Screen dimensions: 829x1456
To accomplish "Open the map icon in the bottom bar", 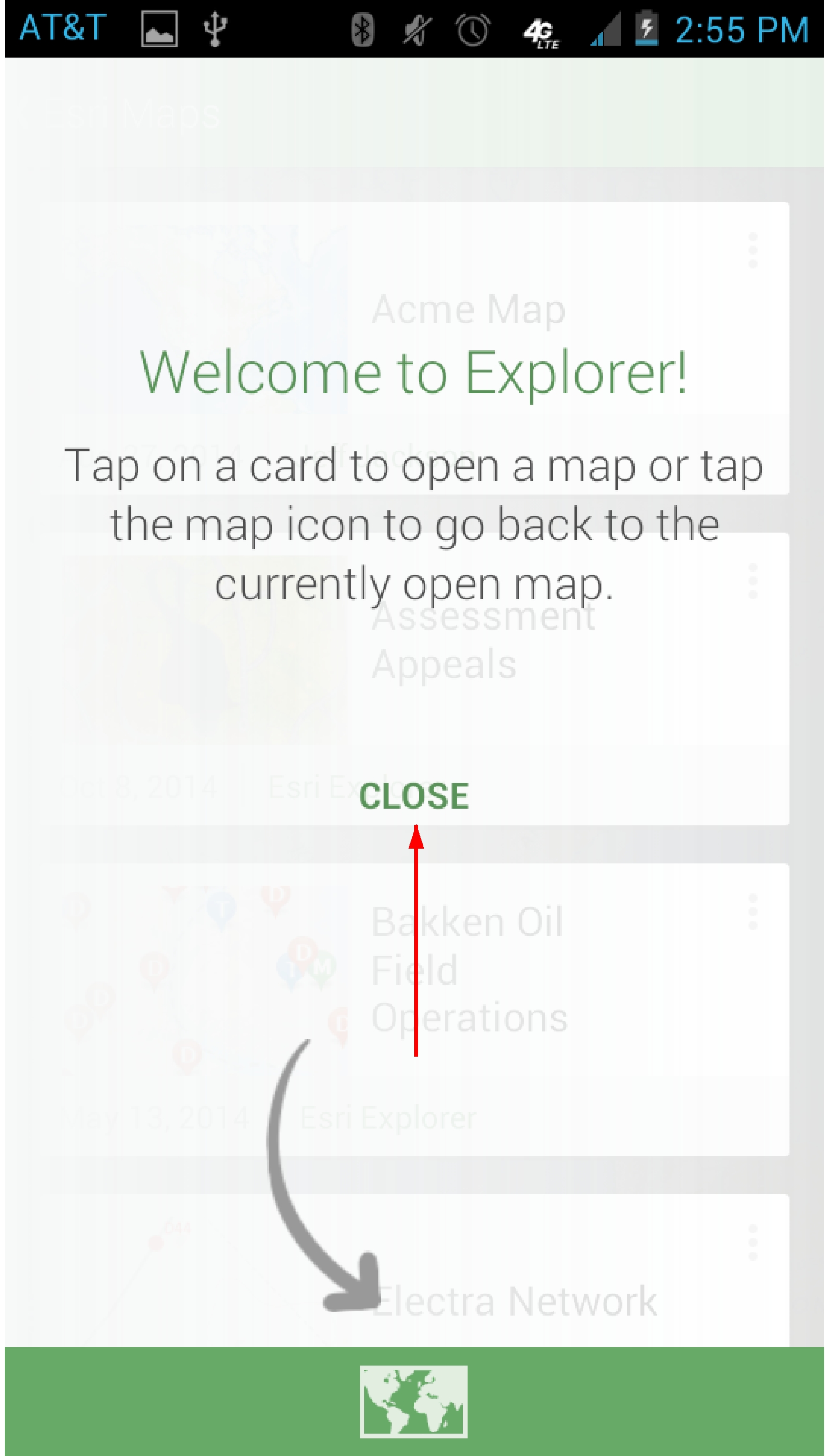I will click(413, 1401).
